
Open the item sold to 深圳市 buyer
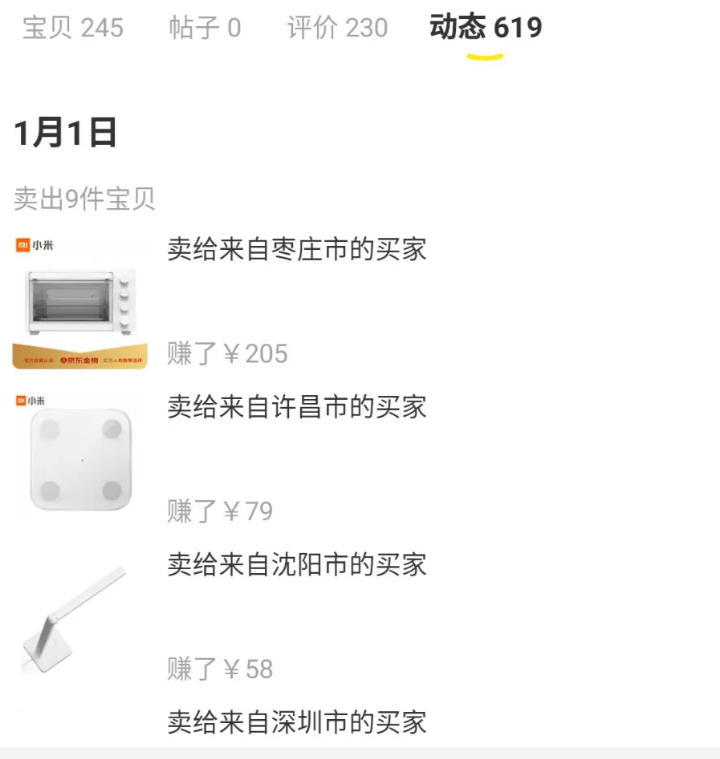point(297,722)
